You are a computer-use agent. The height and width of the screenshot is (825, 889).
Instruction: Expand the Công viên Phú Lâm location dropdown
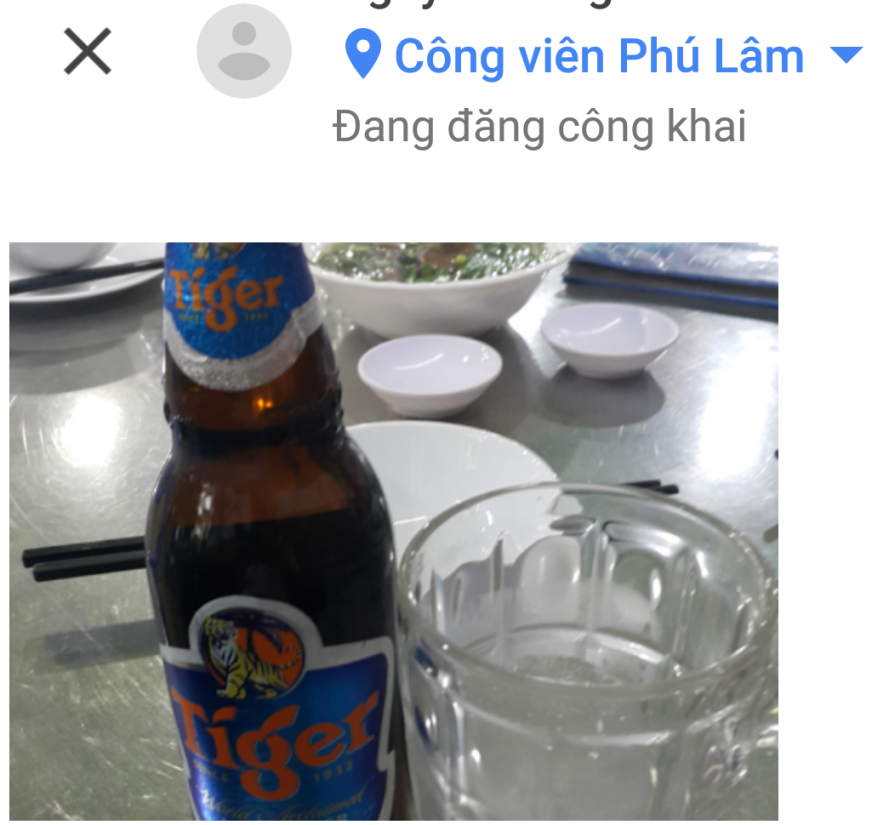[846, 55]
